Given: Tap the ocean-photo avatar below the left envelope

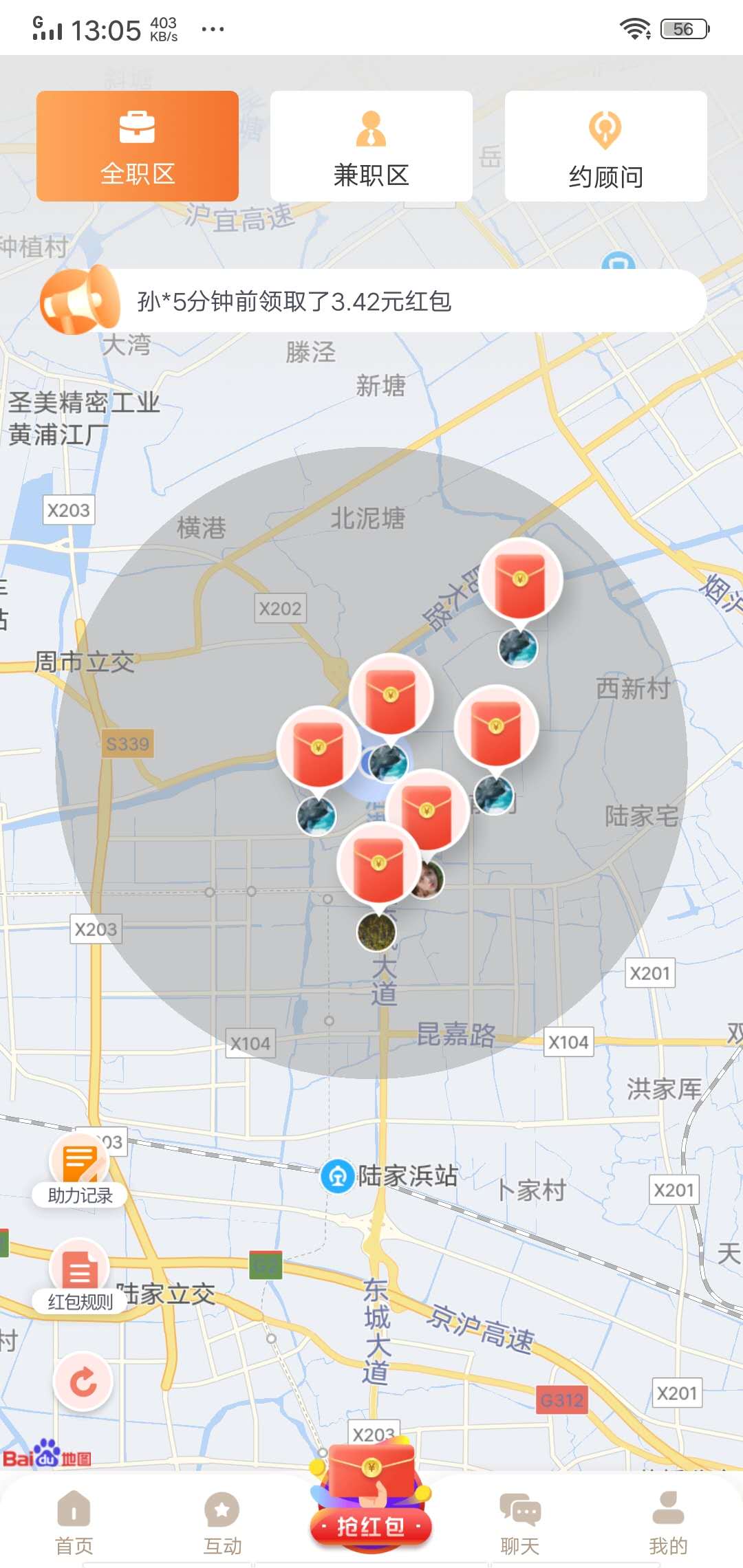Looking at the screenshot, I should pos(317,816).
